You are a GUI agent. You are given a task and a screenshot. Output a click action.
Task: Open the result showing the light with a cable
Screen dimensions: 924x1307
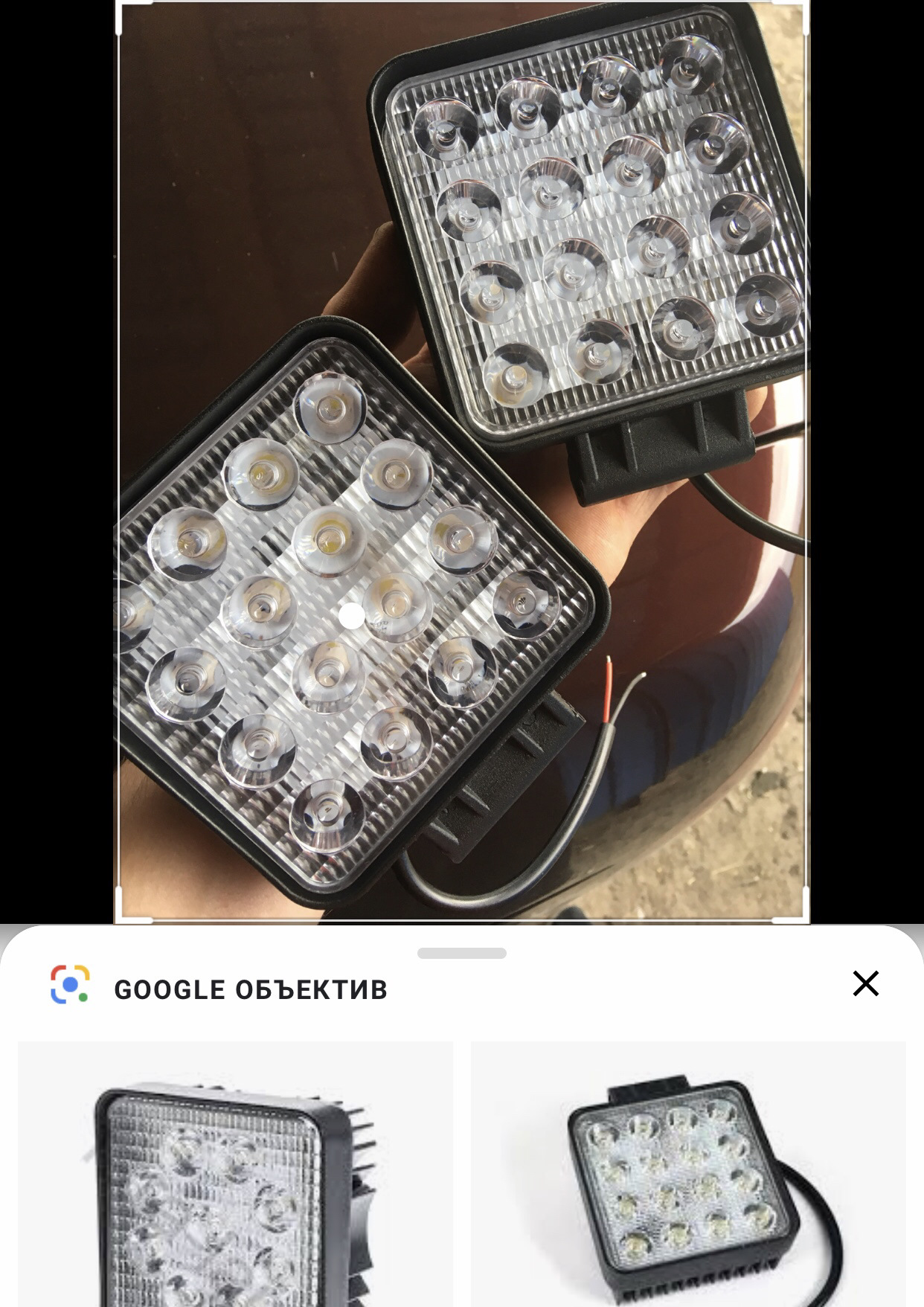pyautogui.click(x=688, y=1174)
